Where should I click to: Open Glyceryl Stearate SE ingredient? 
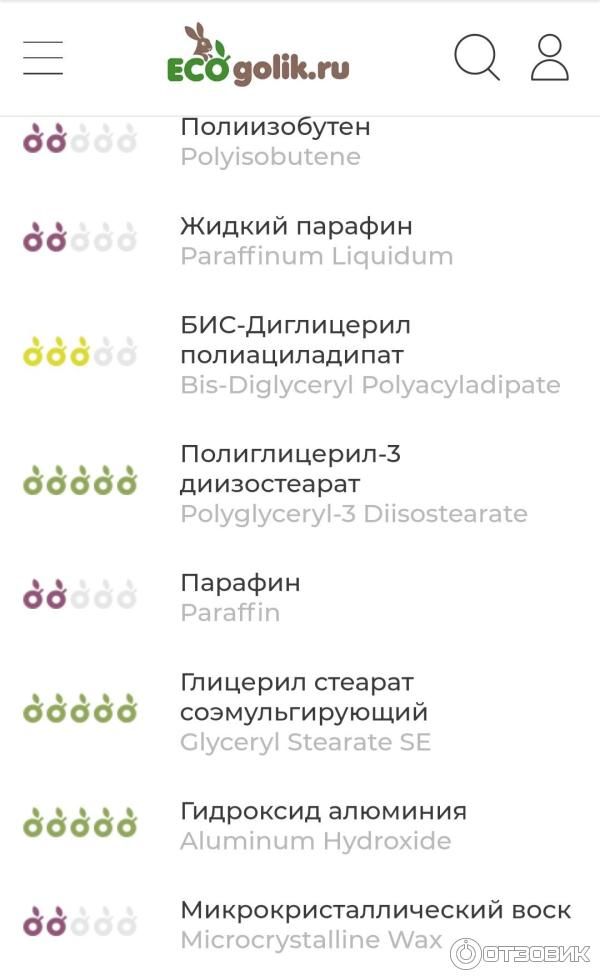(x=304, y=712)
